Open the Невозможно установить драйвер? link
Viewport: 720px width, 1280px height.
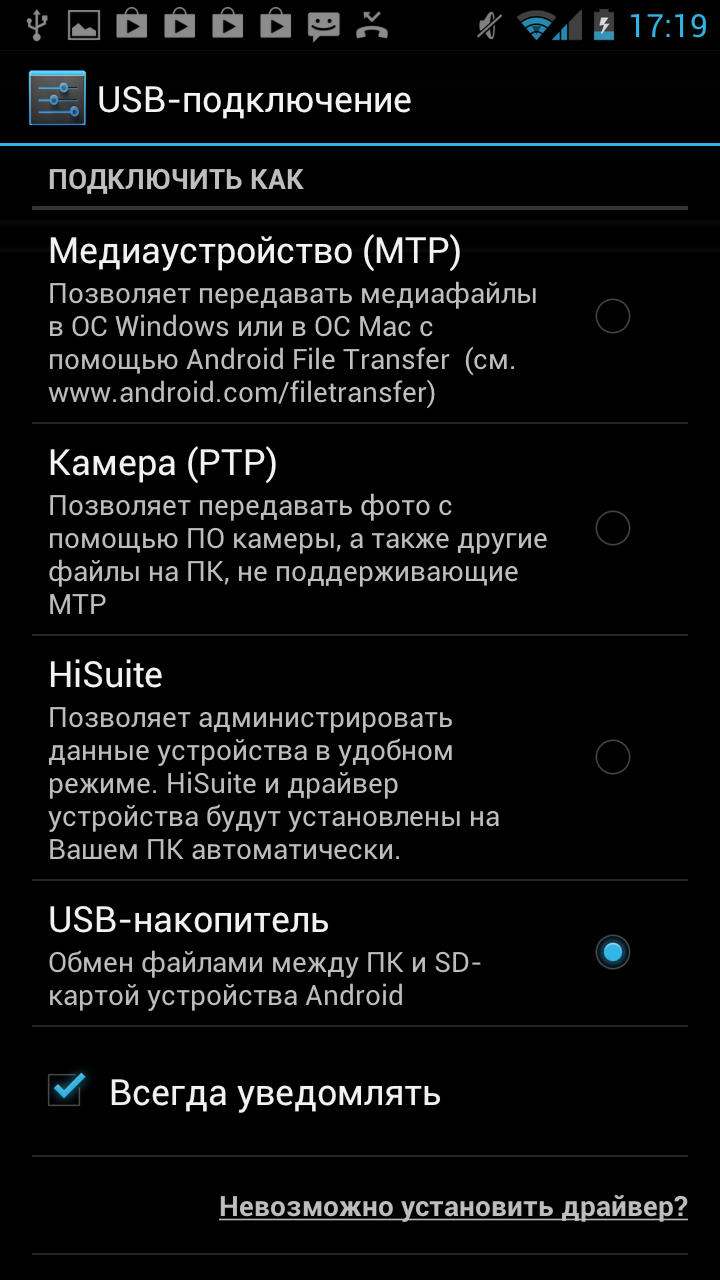point(453,1207)
